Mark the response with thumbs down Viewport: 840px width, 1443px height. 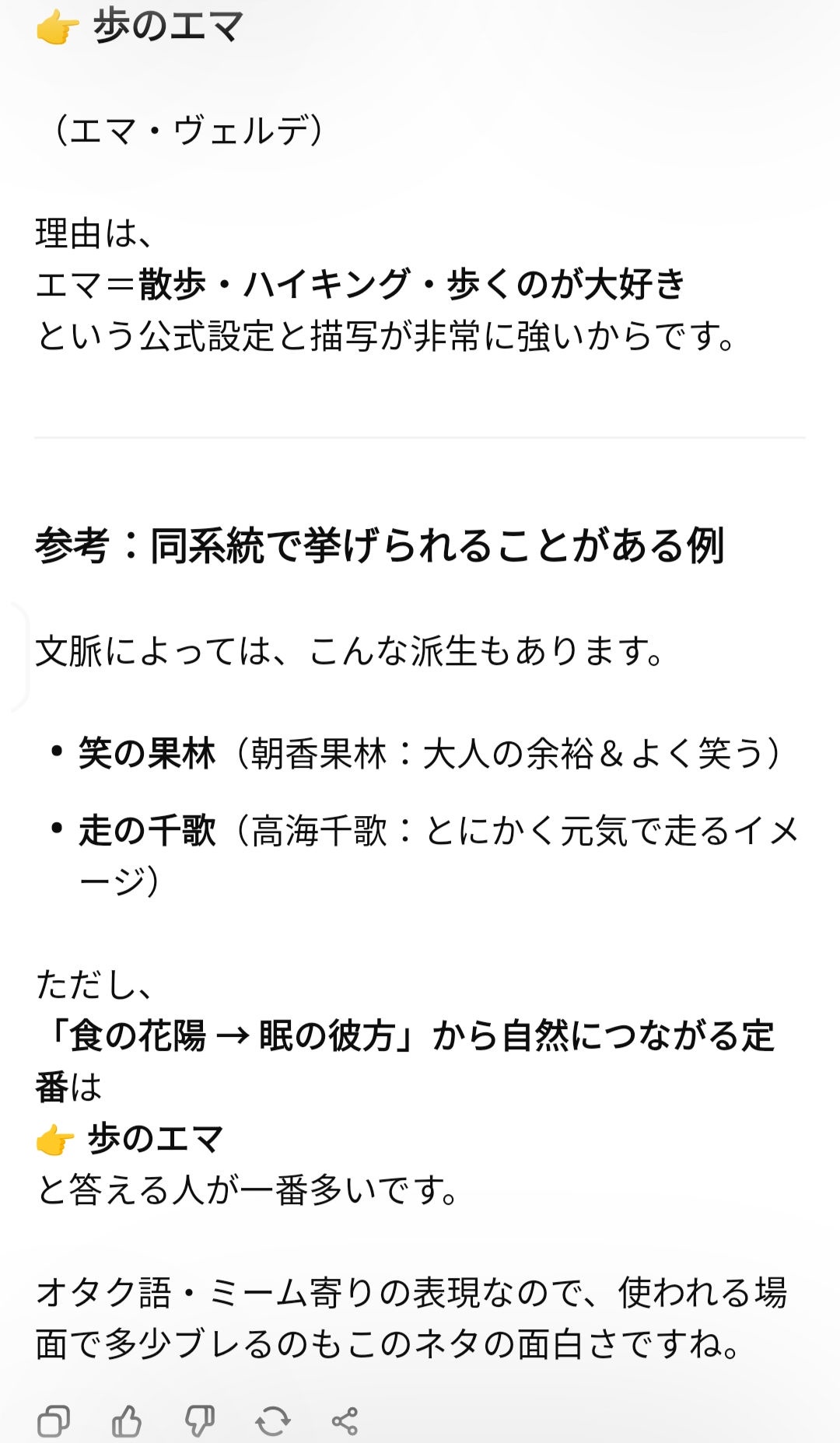pyautogui.click(x=200, y=1421)
